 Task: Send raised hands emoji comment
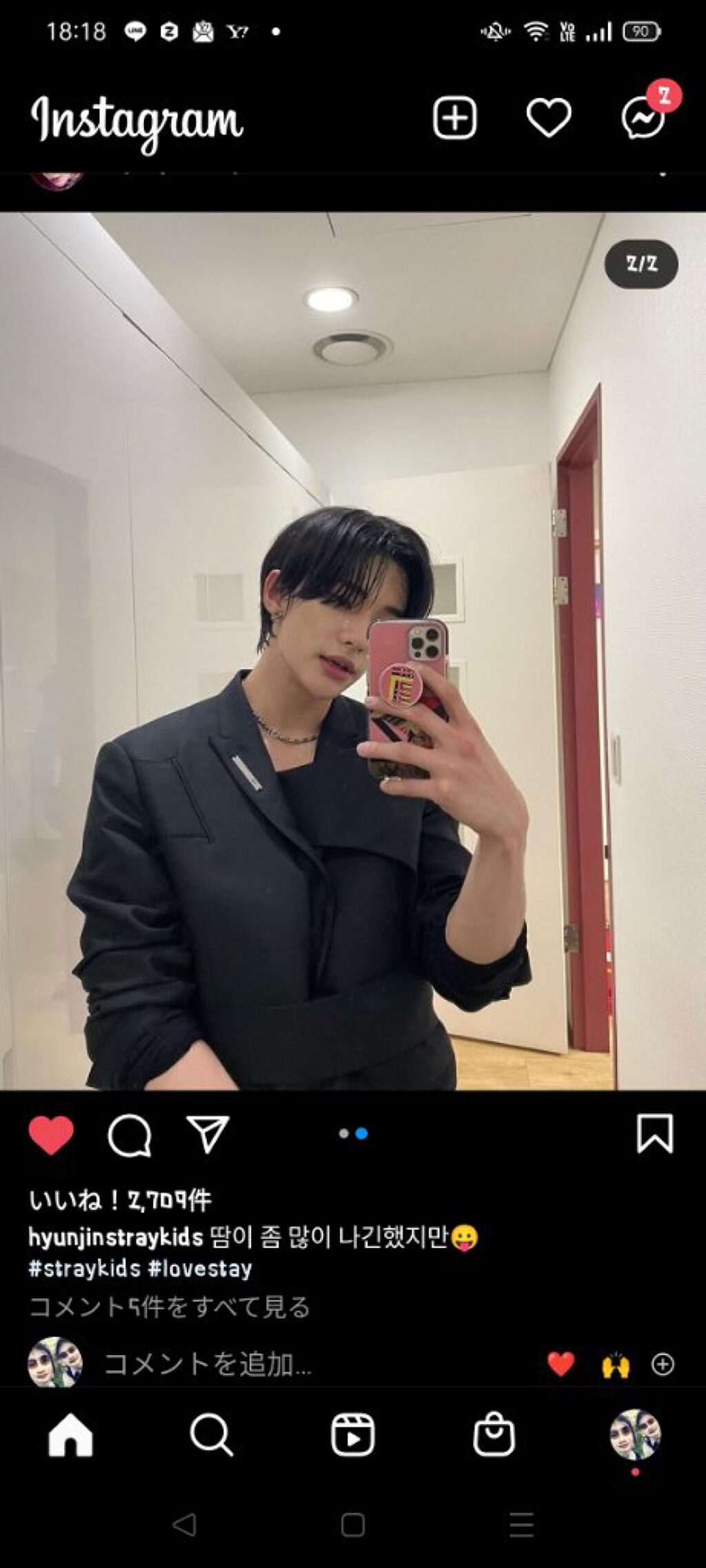coord(615,1364)
